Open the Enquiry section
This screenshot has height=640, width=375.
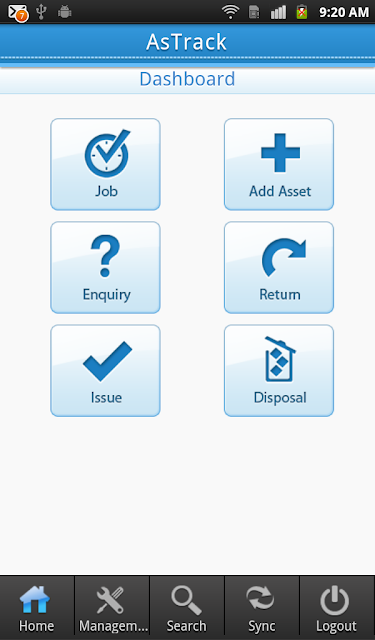click(105, 267)
